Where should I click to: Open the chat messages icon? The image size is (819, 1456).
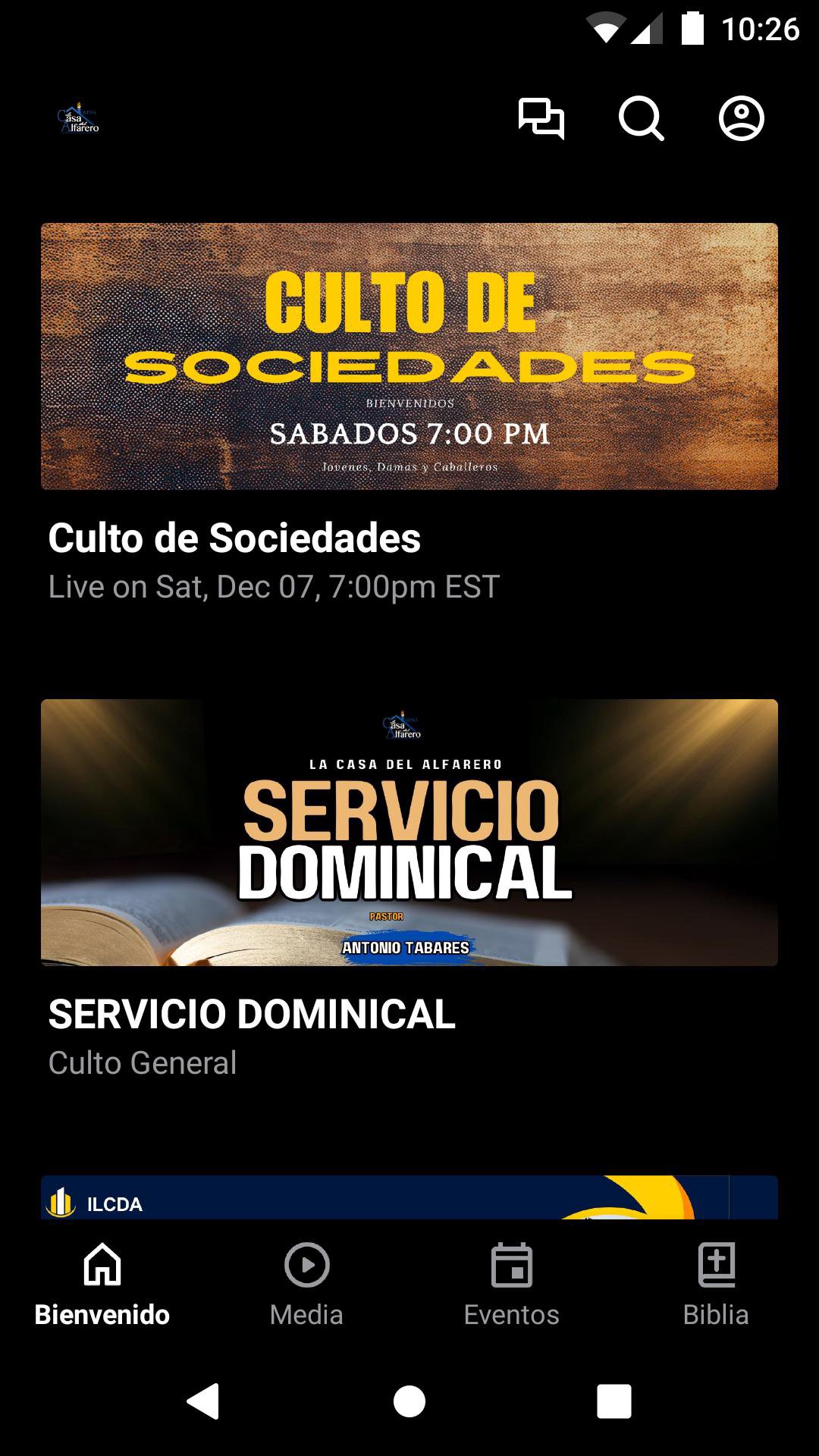coord(541,118)
